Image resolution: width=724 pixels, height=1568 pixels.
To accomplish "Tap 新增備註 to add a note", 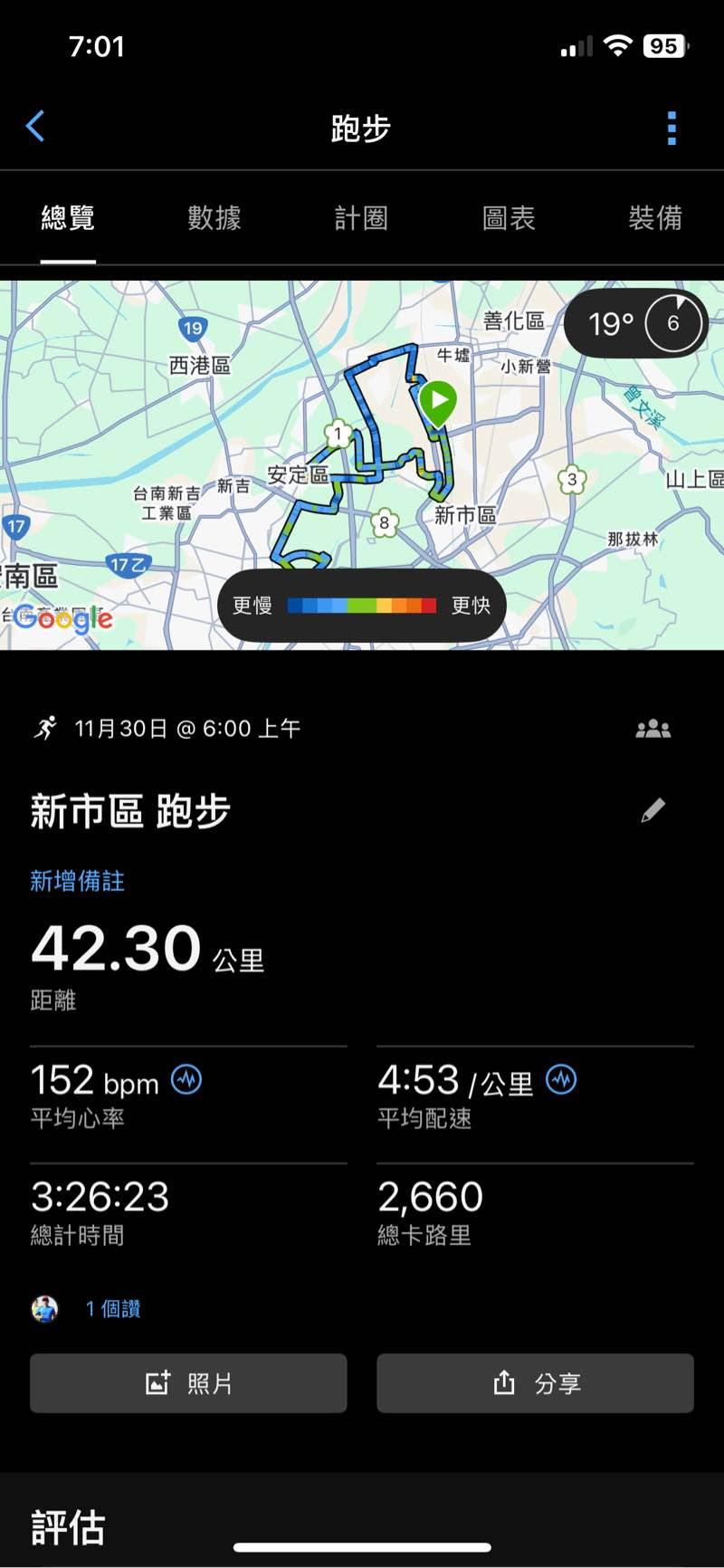I will [x=78, y=881].
